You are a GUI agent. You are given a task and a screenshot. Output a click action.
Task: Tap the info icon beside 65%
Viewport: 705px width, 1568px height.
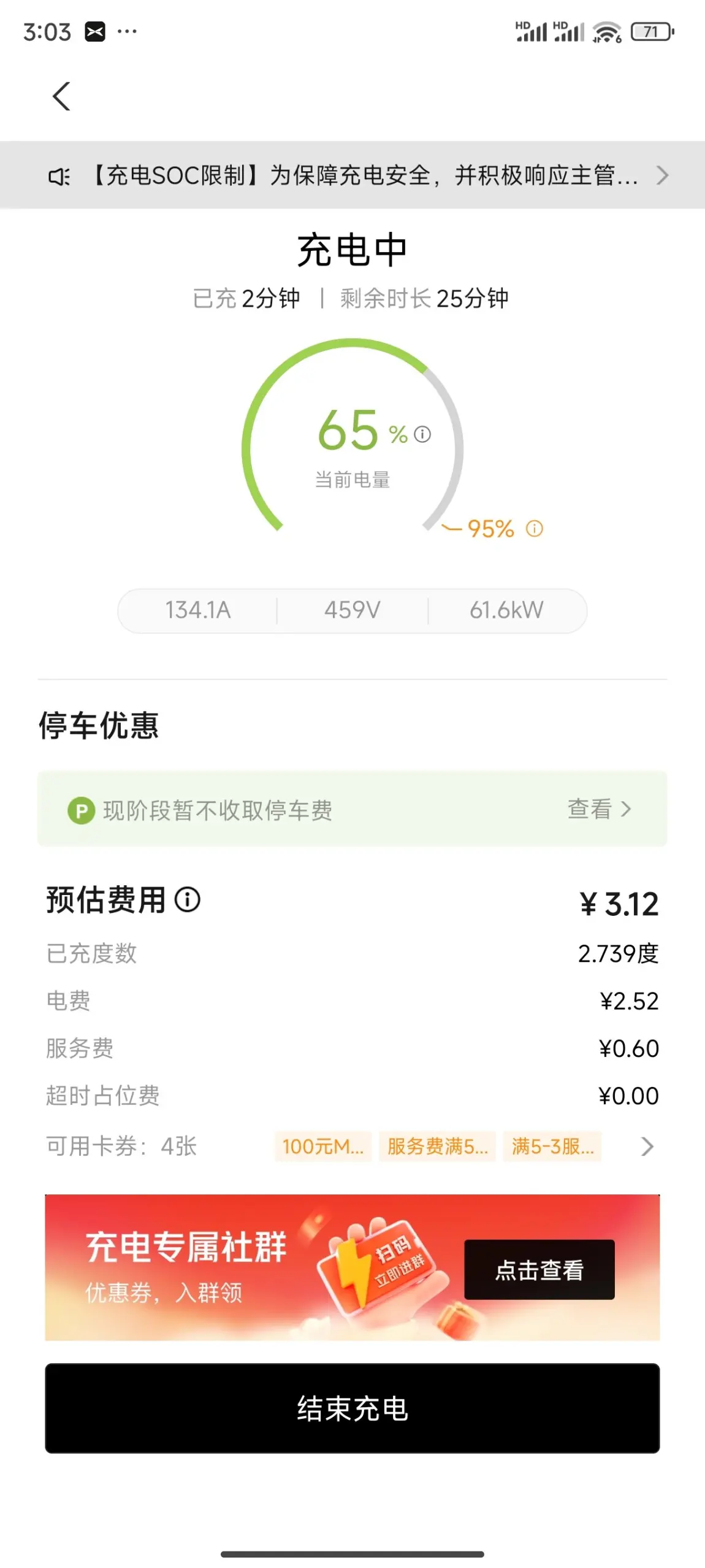point(422,434)
